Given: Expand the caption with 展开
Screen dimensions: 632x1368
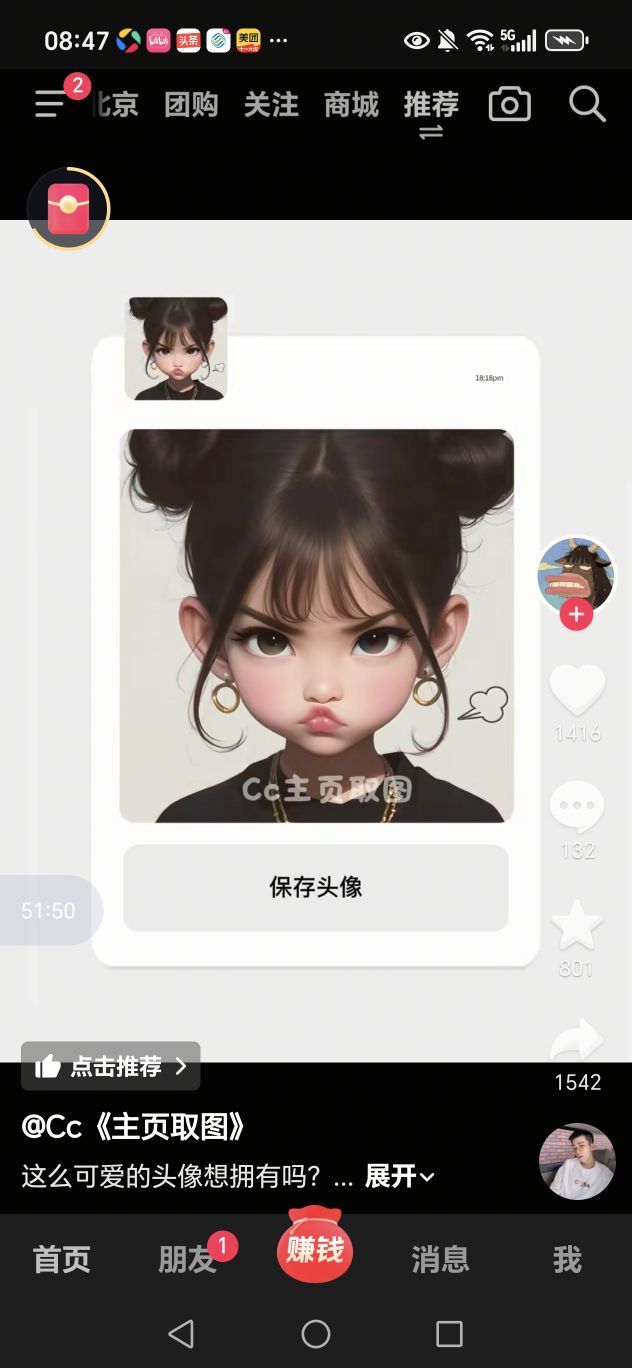Looking at the screenshot, I should point(399,1176).
